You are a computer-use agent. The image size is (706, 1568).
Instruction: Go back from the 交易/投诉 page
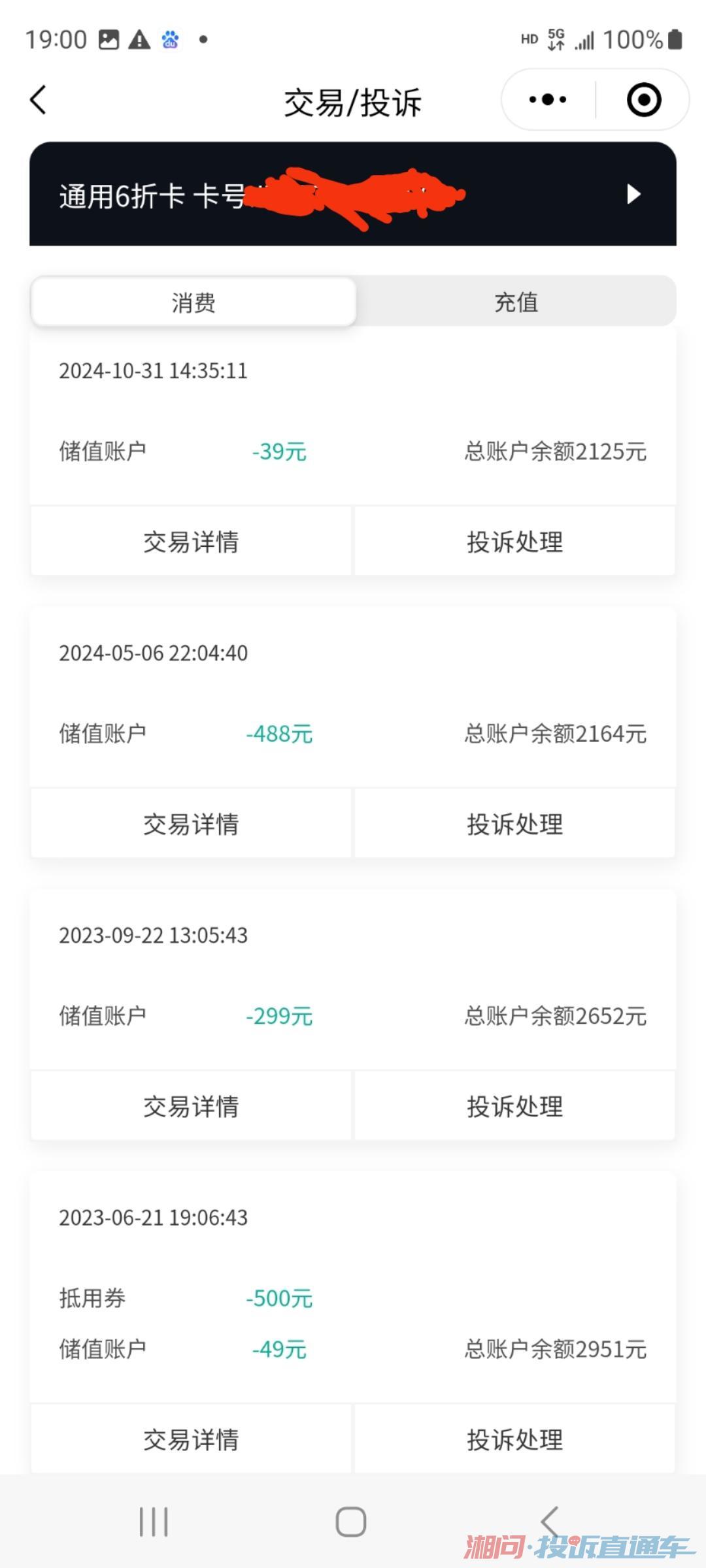pyautogui.click(x=39, y=101)
